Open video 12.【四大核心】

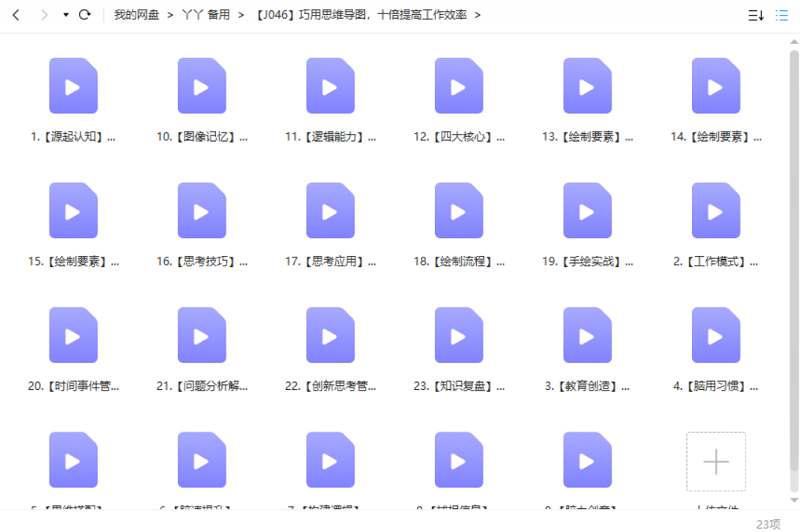click(459, 86)
